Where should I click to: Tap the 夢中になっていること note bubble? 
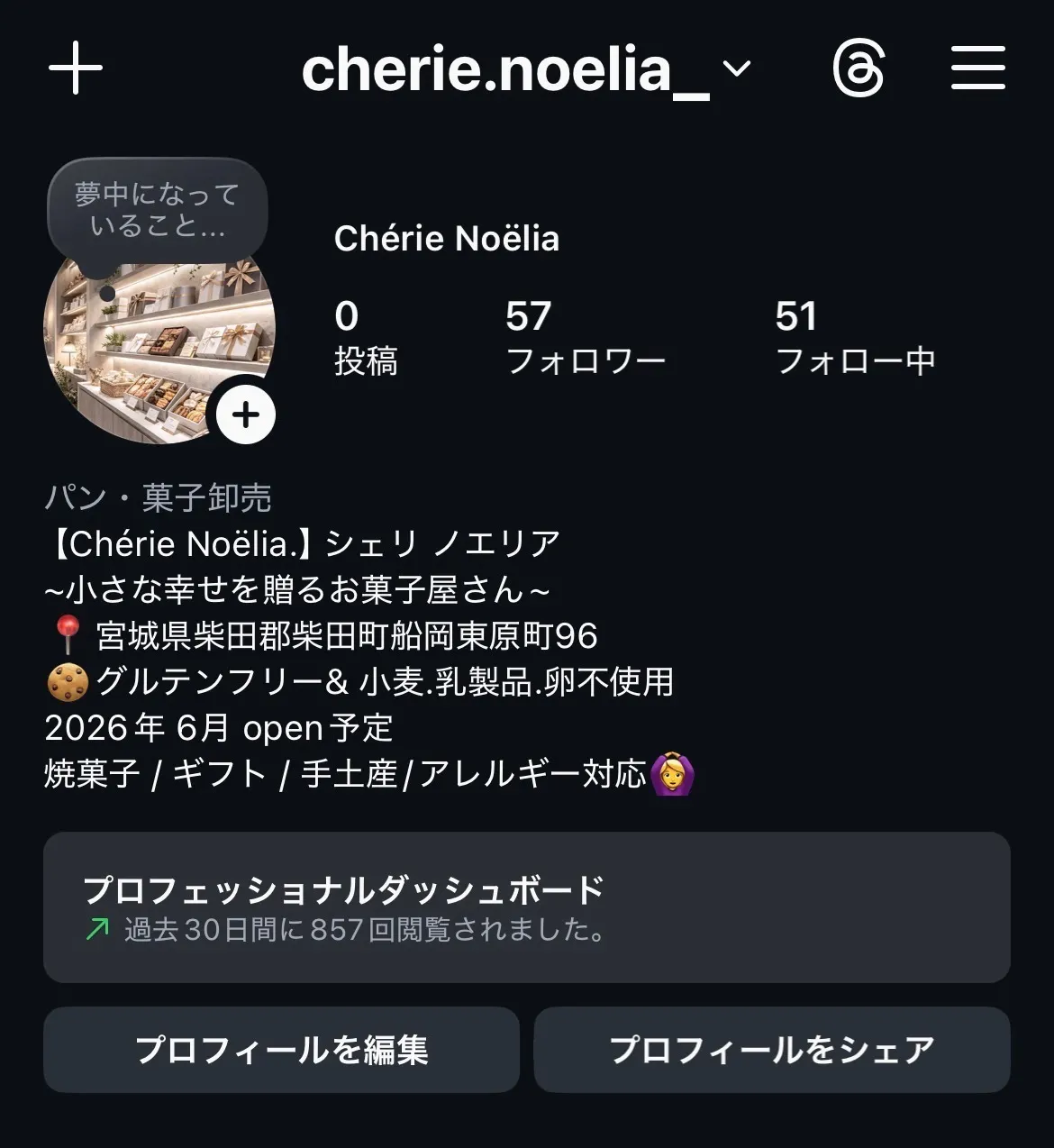(x=157, y=210)
